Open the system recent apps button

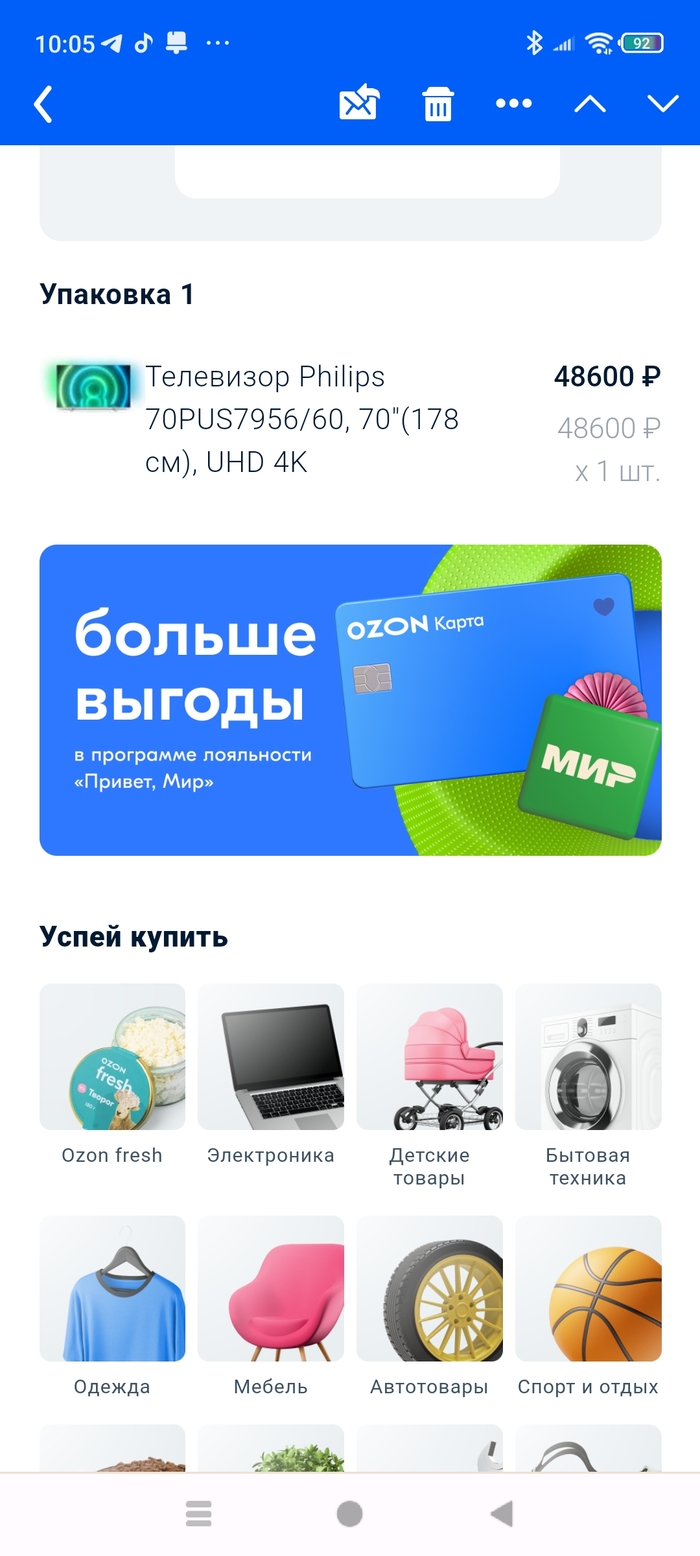click(x=199, y=1514)
